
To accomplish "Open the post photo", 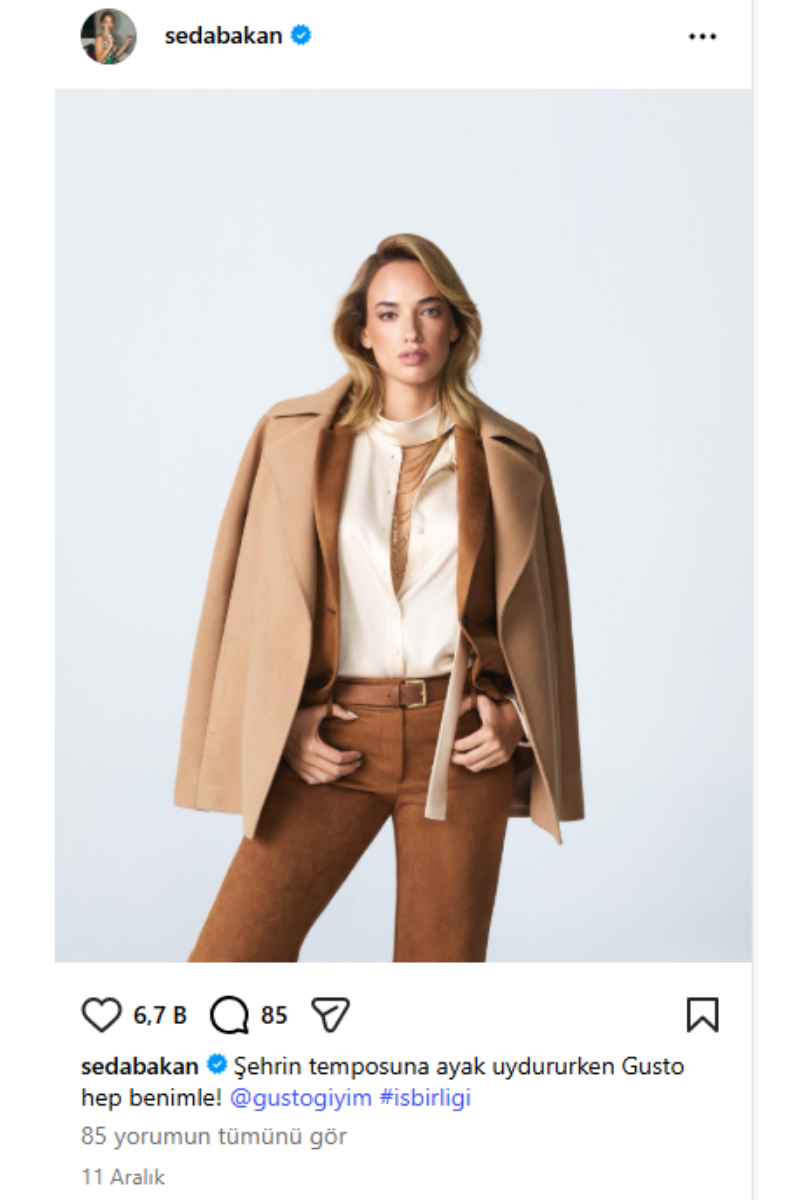I will tap(403, 525).
